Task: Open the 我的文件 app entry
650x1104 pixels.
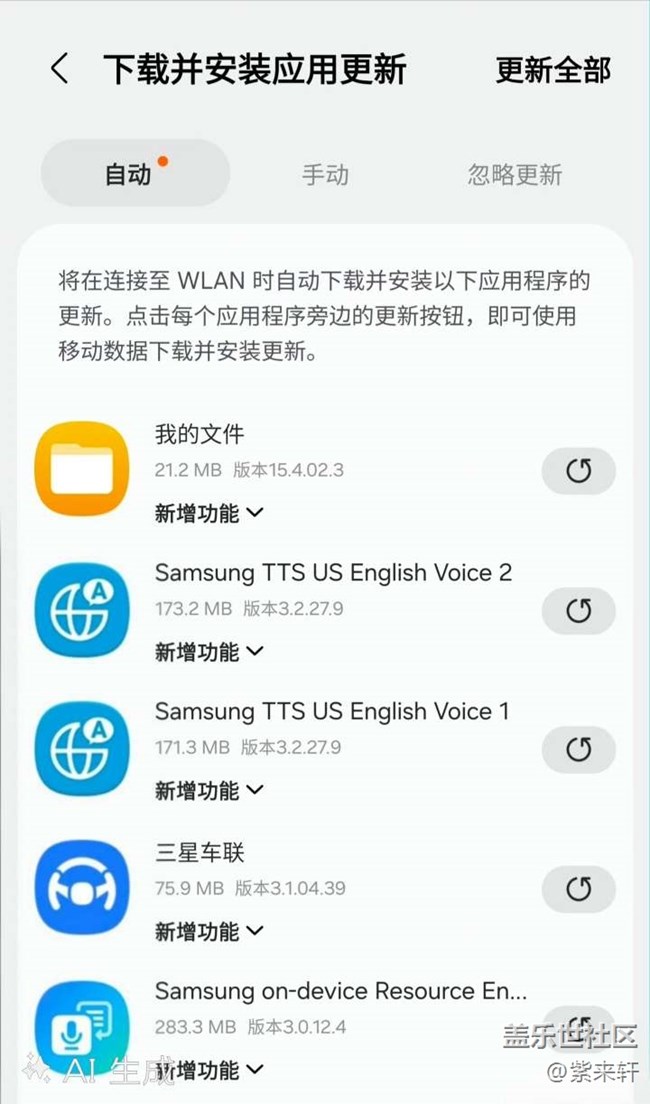Action: (200, 435)
